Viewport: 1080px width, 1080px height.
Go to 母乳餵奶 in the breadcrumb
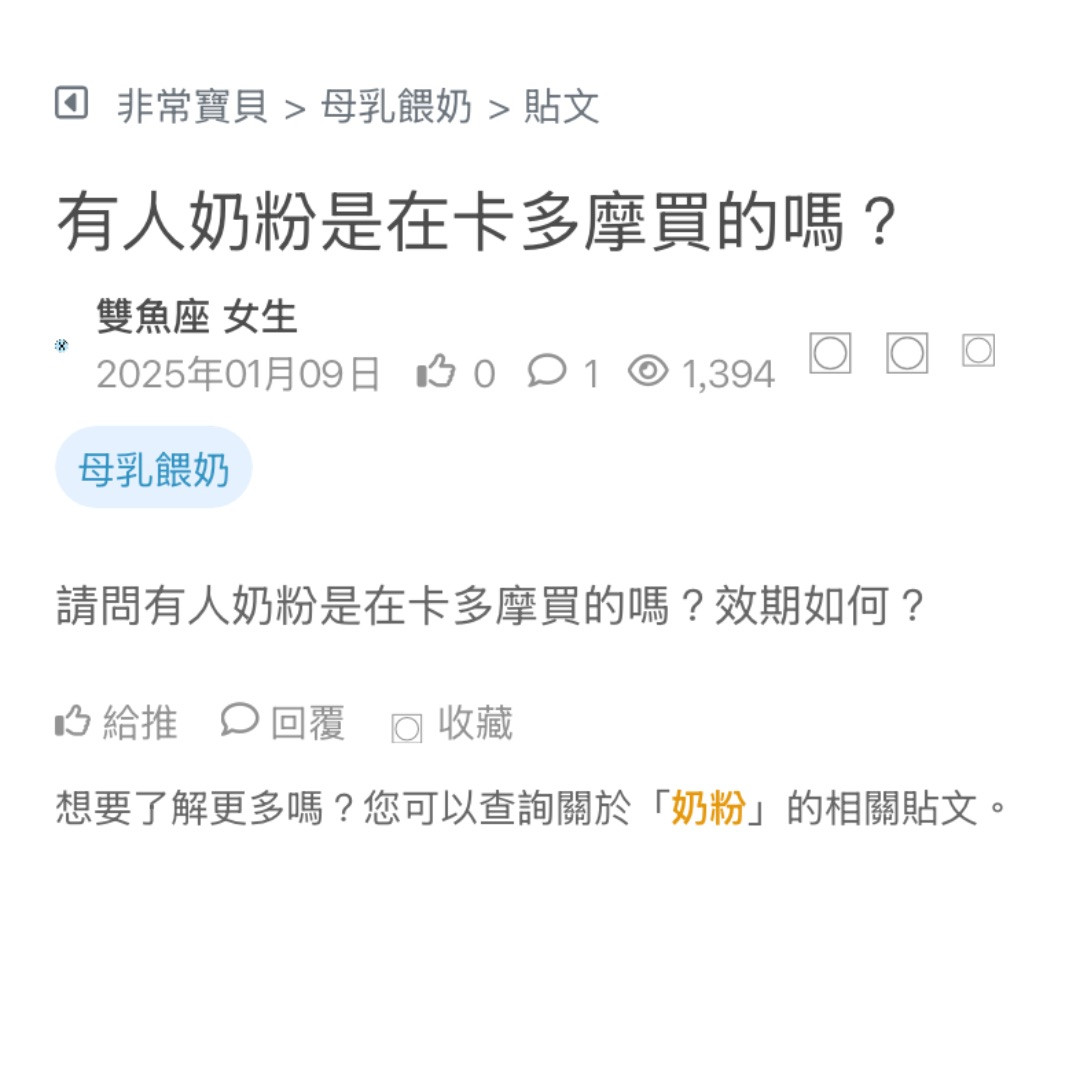[x=396, y=106]
